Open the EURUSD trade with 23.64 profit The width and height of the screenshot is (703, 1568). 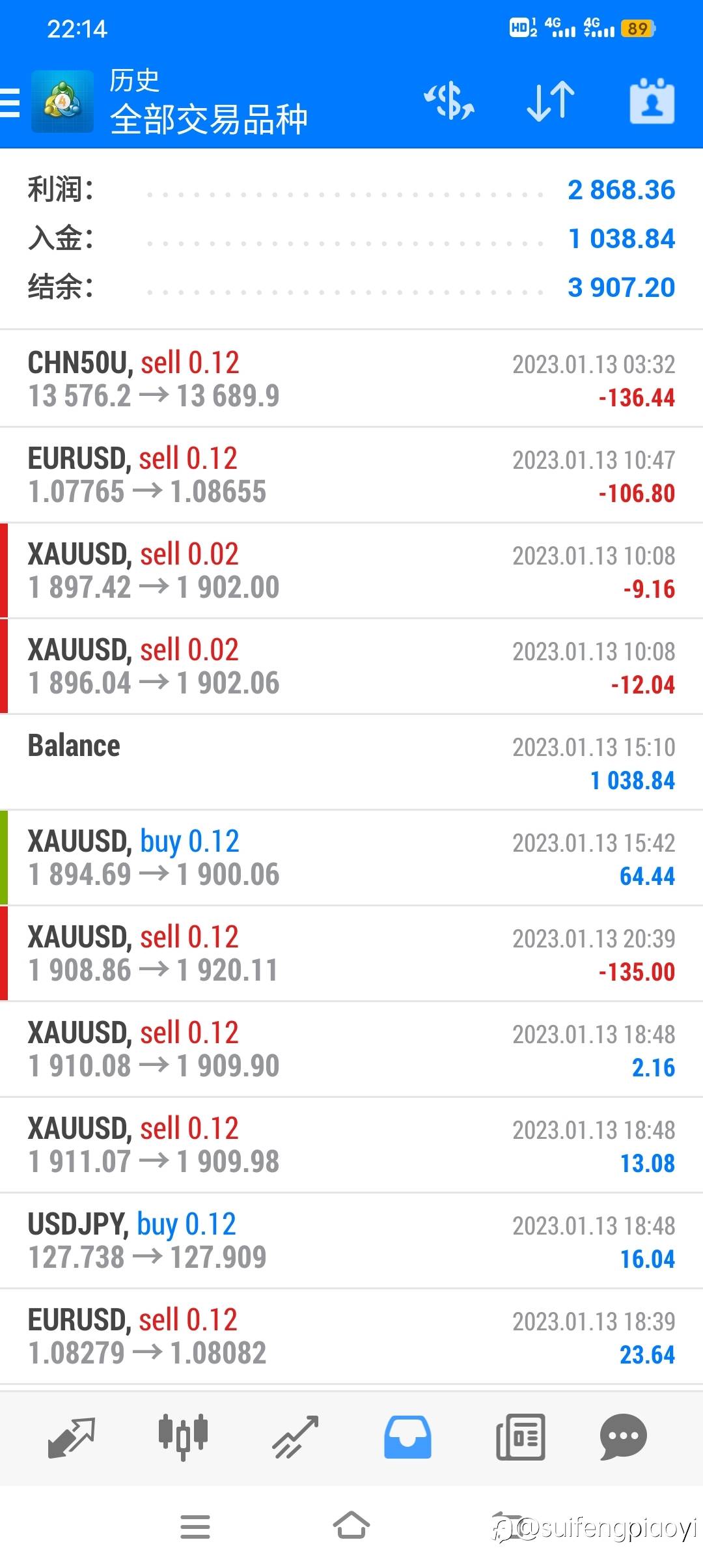pyautogui.click(x=351, y=1336)
